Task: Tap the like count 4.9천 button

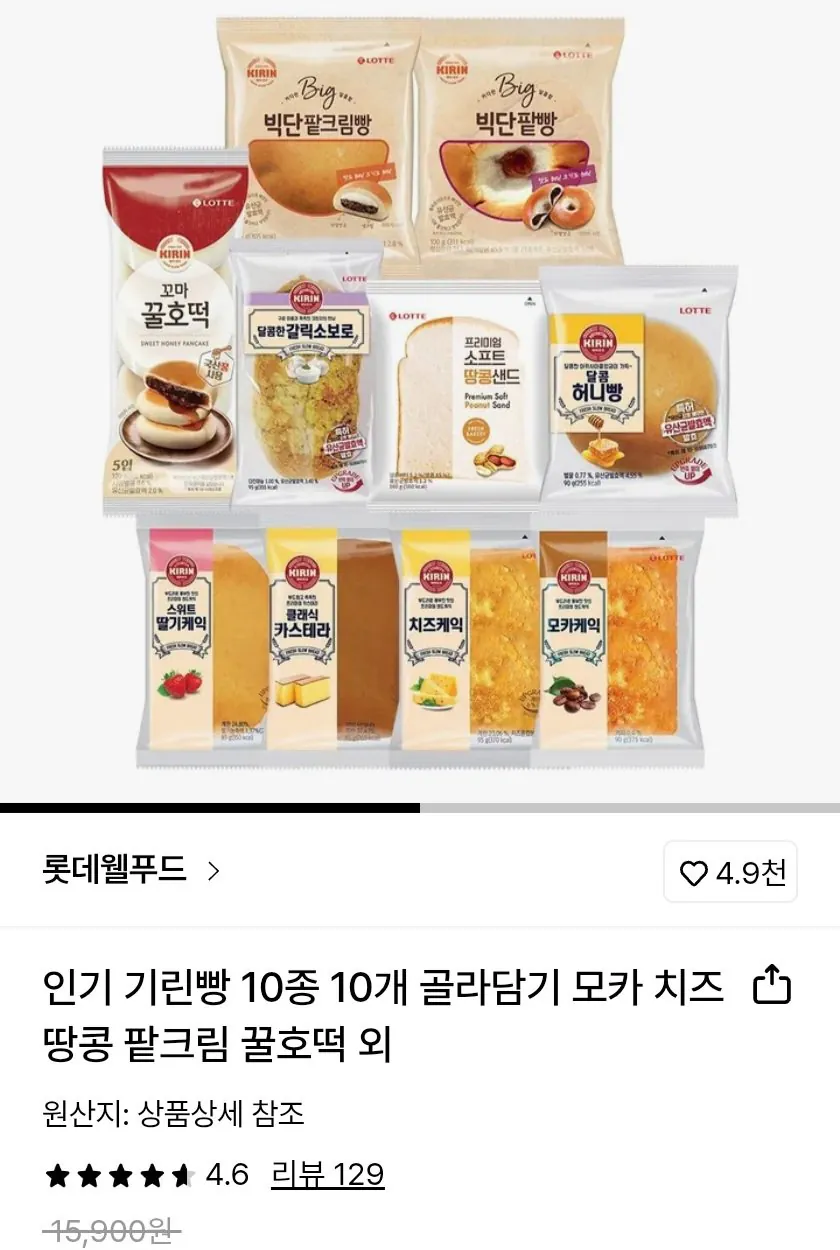Action: pos(731,871)
